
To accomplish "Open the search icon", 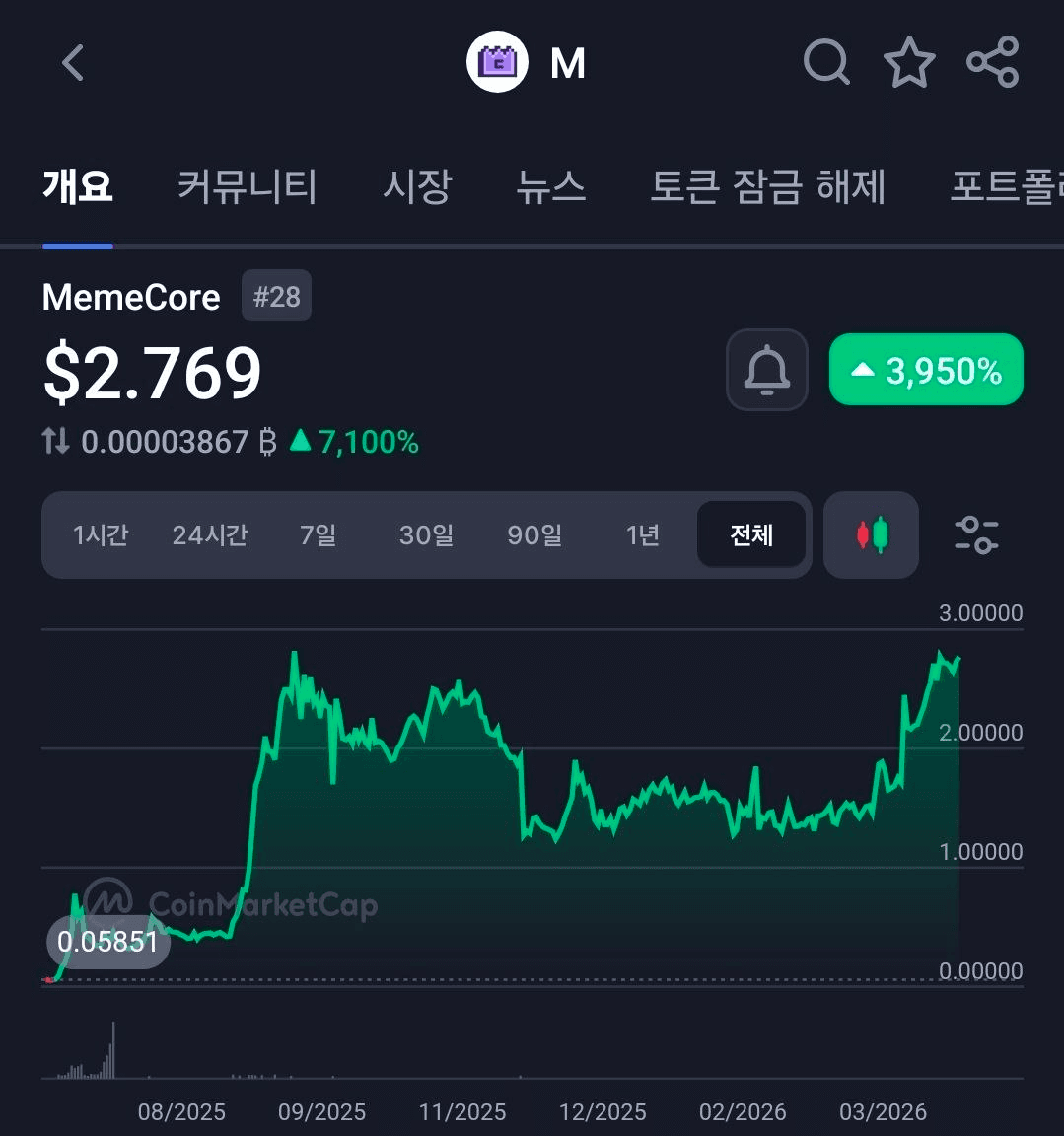I will click(825, 63).
